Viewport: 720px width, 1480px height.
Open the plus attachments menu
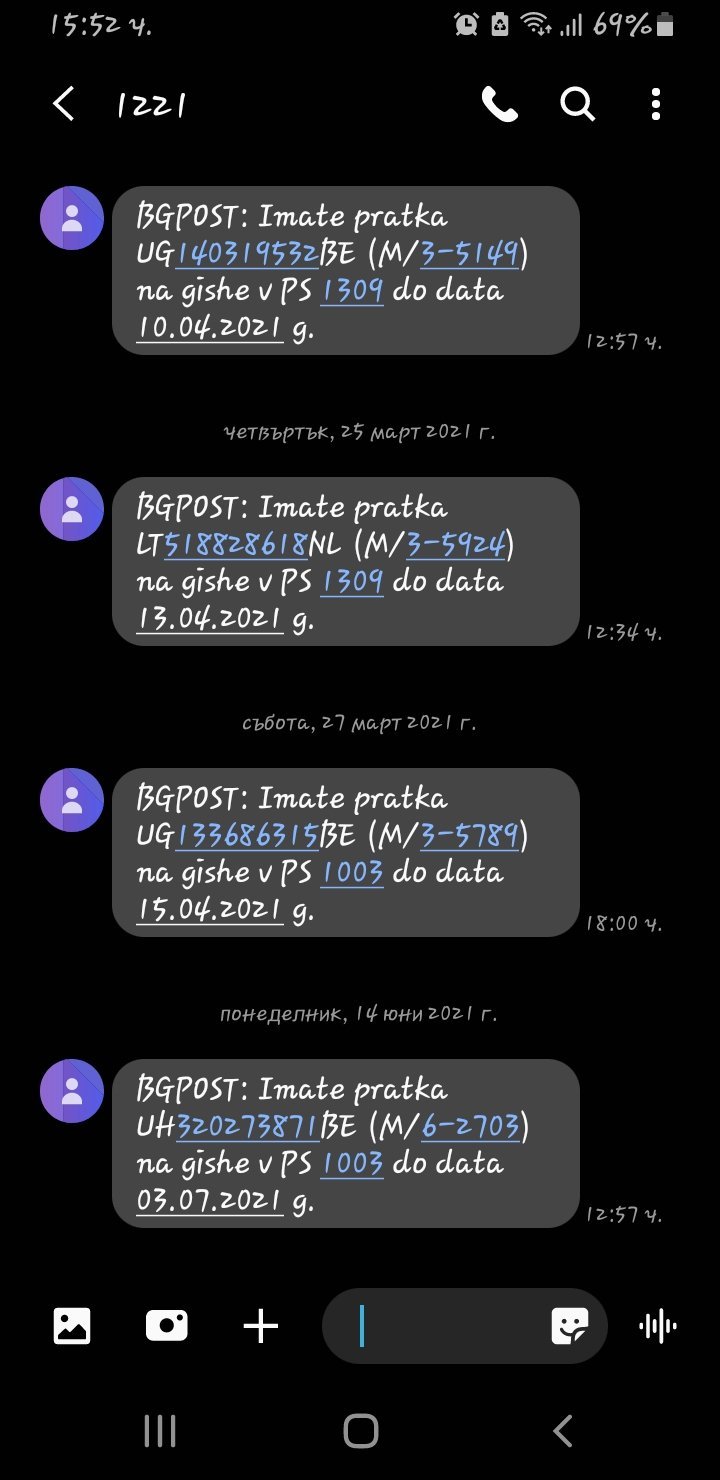click(x=261, y=1326)
